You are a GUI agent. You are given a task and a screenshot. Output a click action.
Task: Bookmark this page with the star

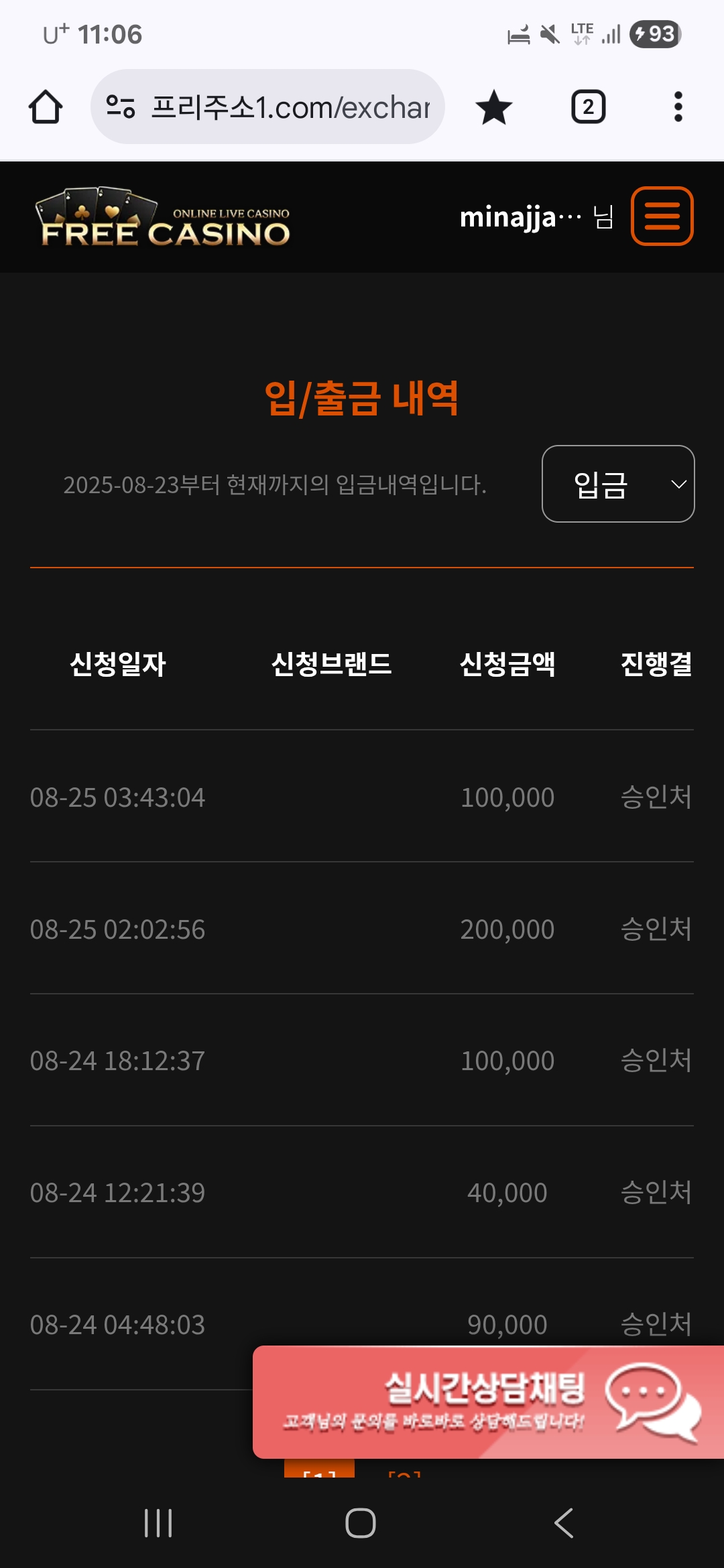click(494, 107)
